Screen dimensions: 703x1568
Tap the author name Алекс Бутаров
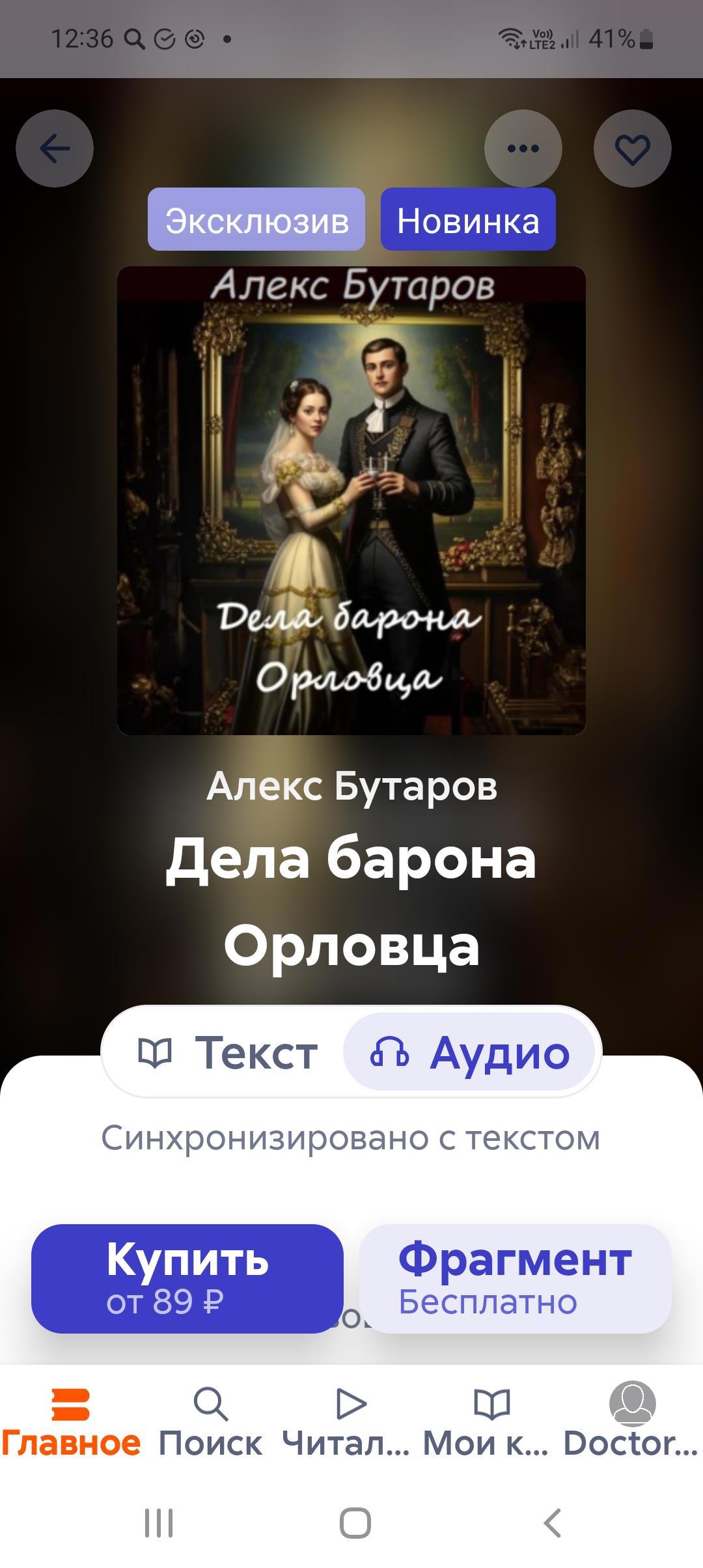click(351, 786)
